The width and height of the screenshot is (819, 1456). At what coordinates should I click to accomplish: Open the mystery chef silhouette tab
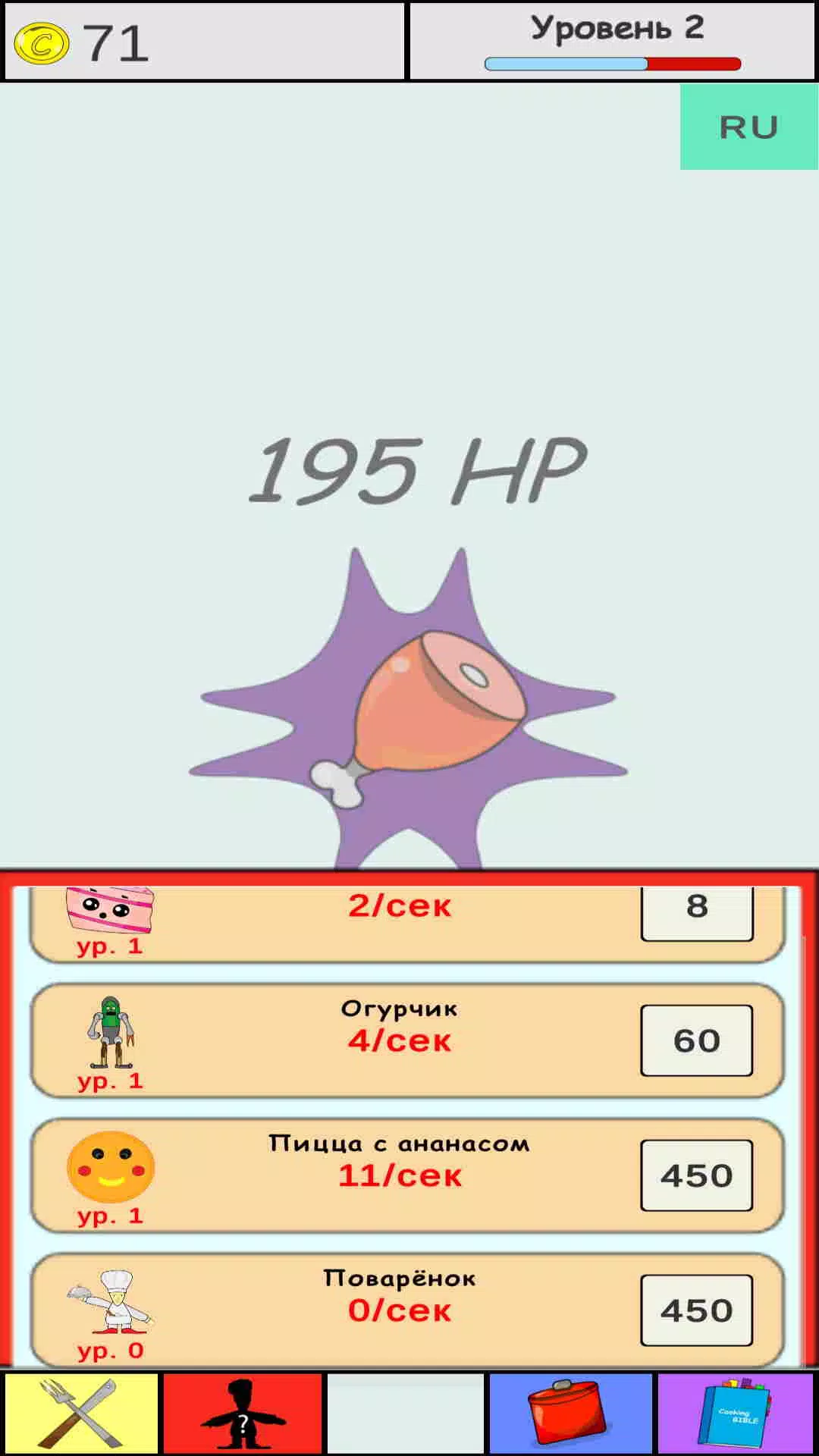click(x=243, y=1413)
